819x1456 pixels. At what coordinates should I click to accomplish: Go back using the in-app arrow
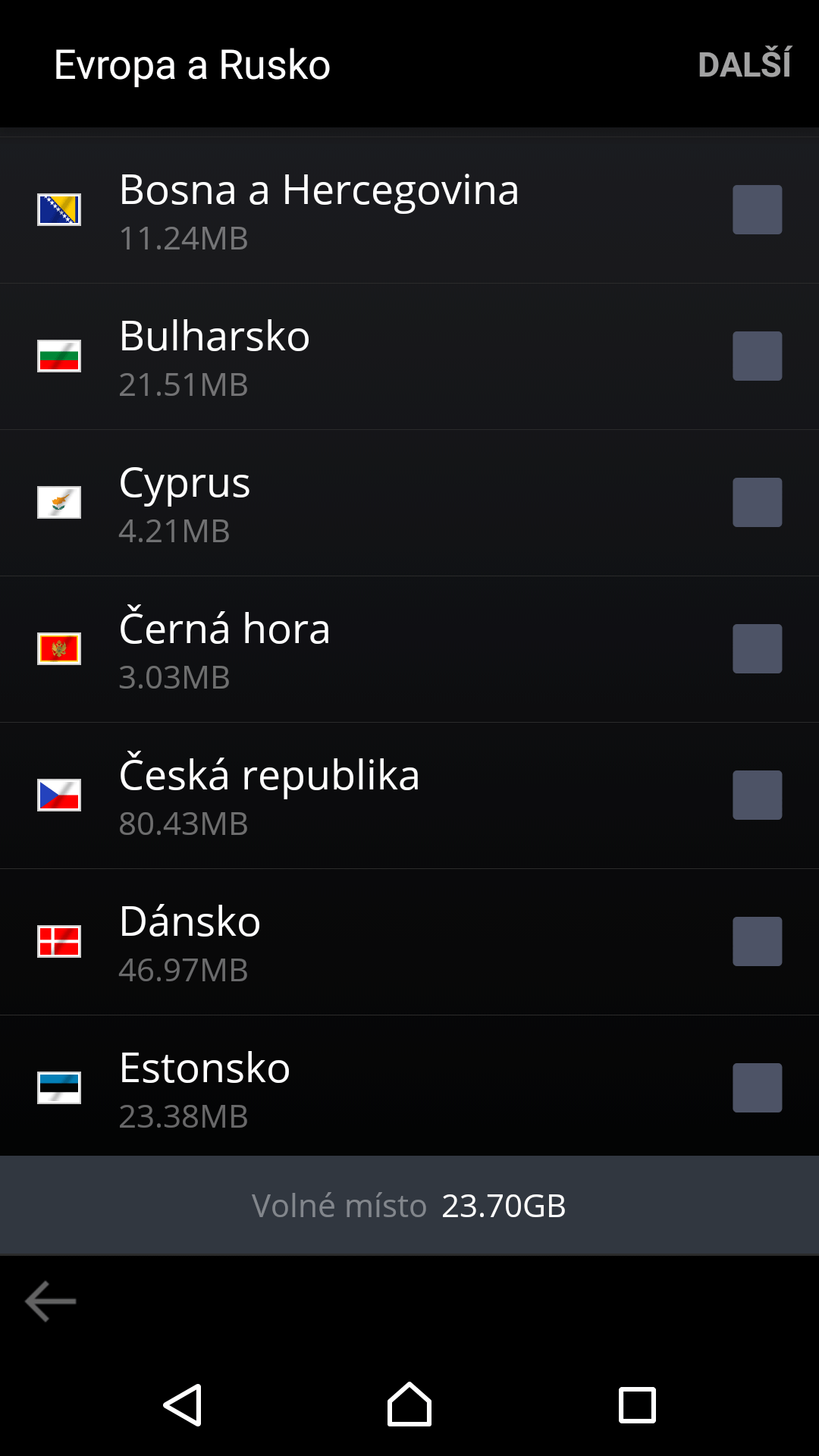pyautogui.click(x=51, y=1301)
